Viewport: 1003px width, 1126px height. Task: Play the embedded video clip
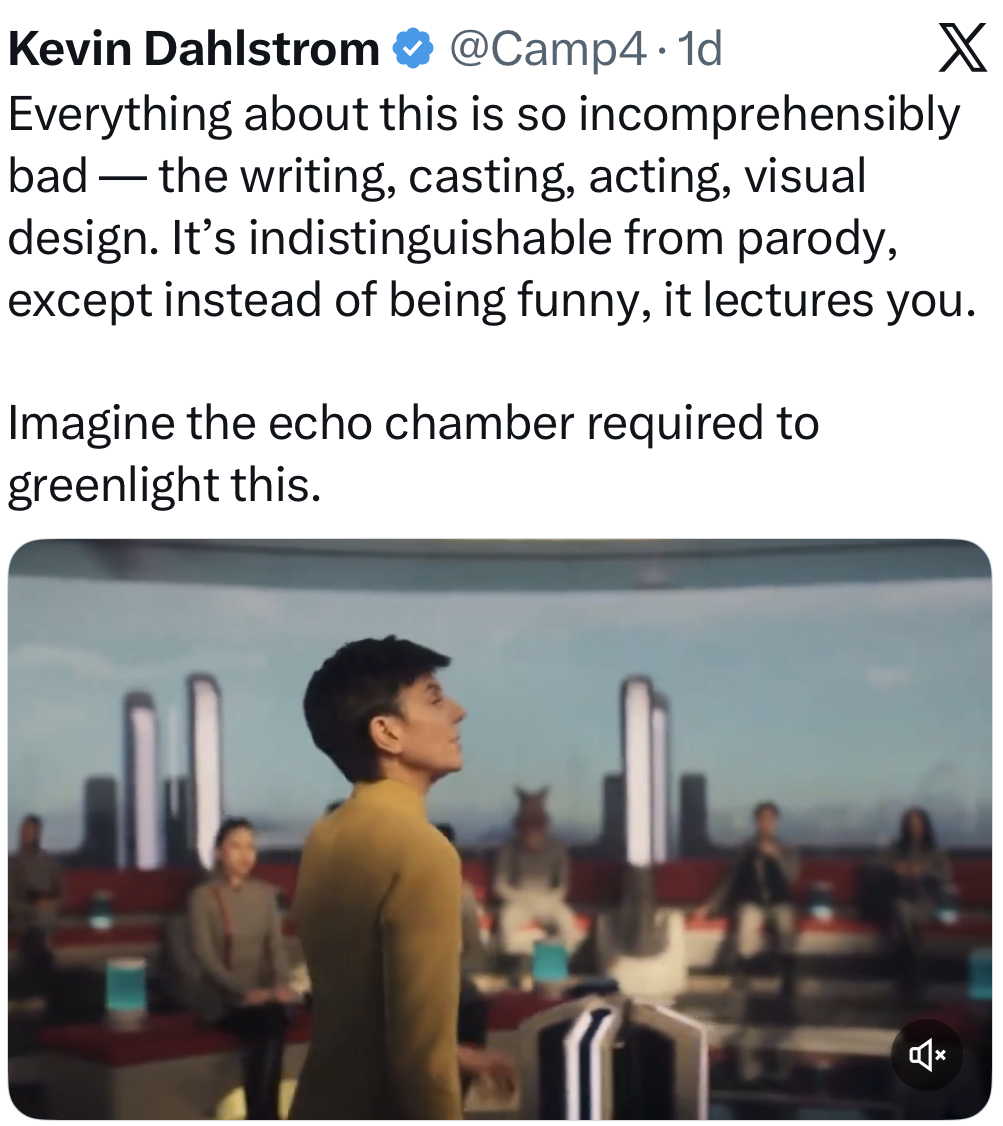[500, 828]
